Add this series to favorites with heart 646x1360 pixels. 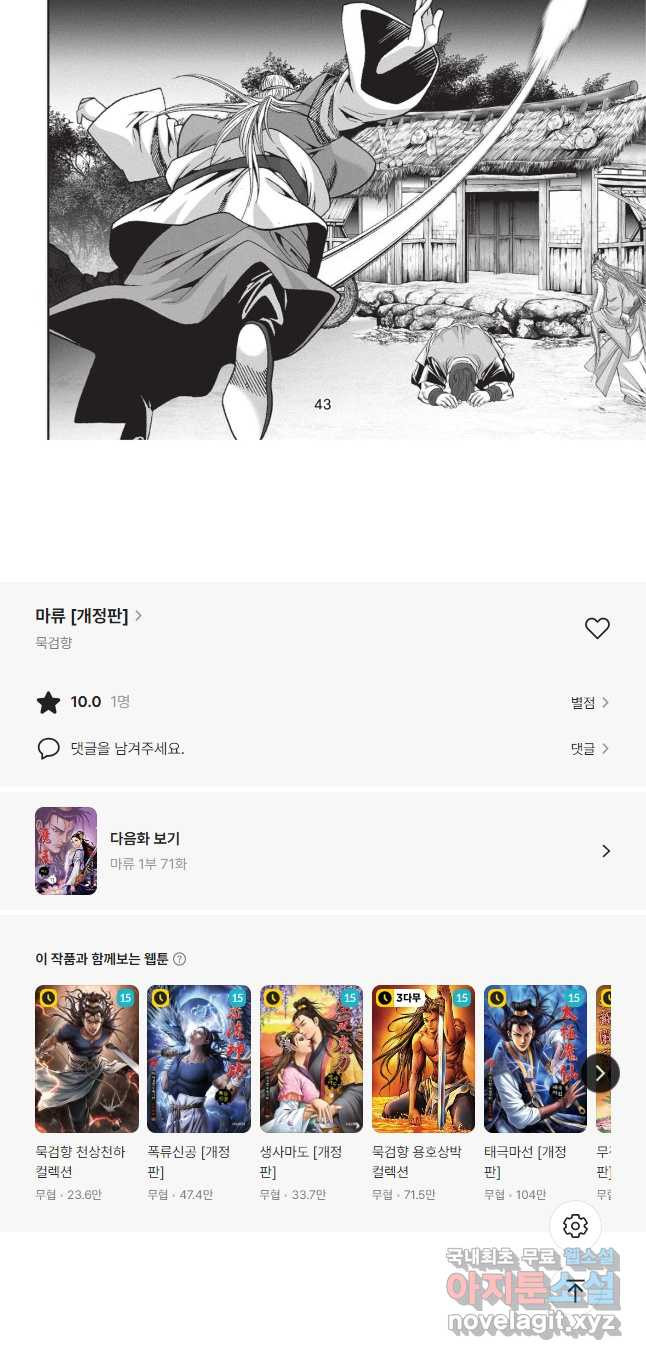point(597,628)
